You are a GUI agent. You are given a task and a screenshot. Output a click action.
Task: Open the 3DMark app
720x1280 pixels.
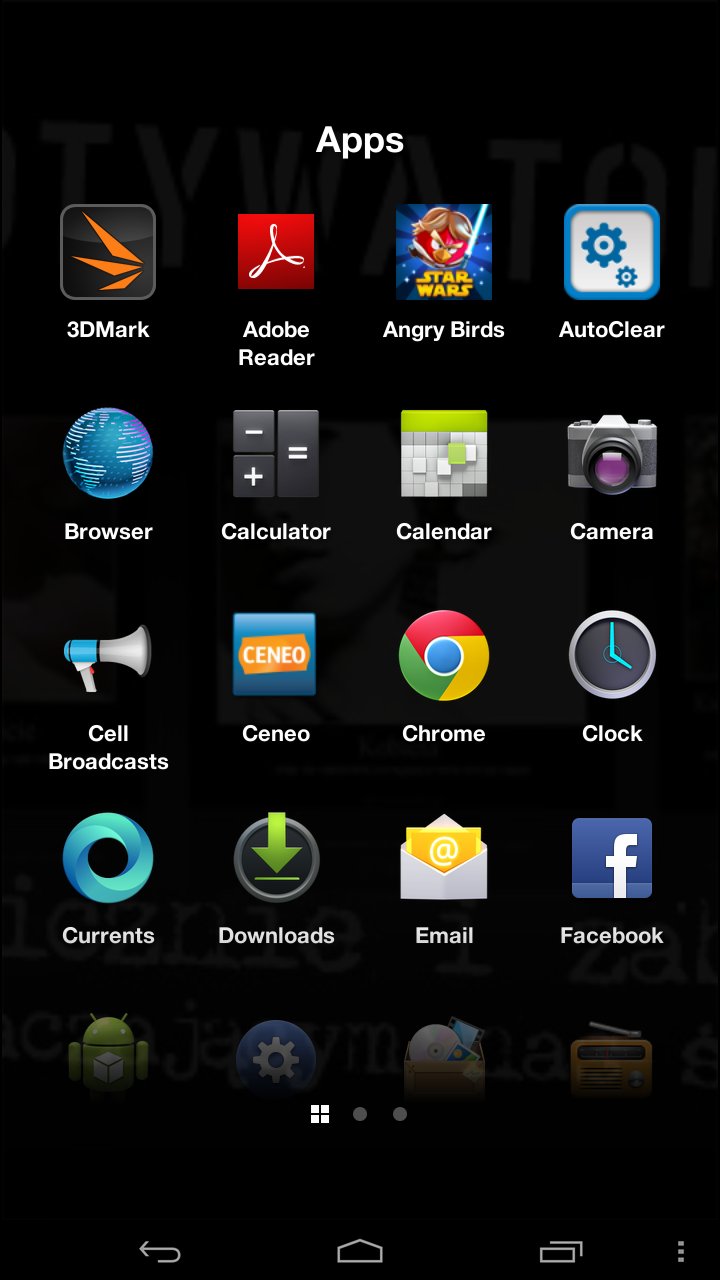(108, 252)
